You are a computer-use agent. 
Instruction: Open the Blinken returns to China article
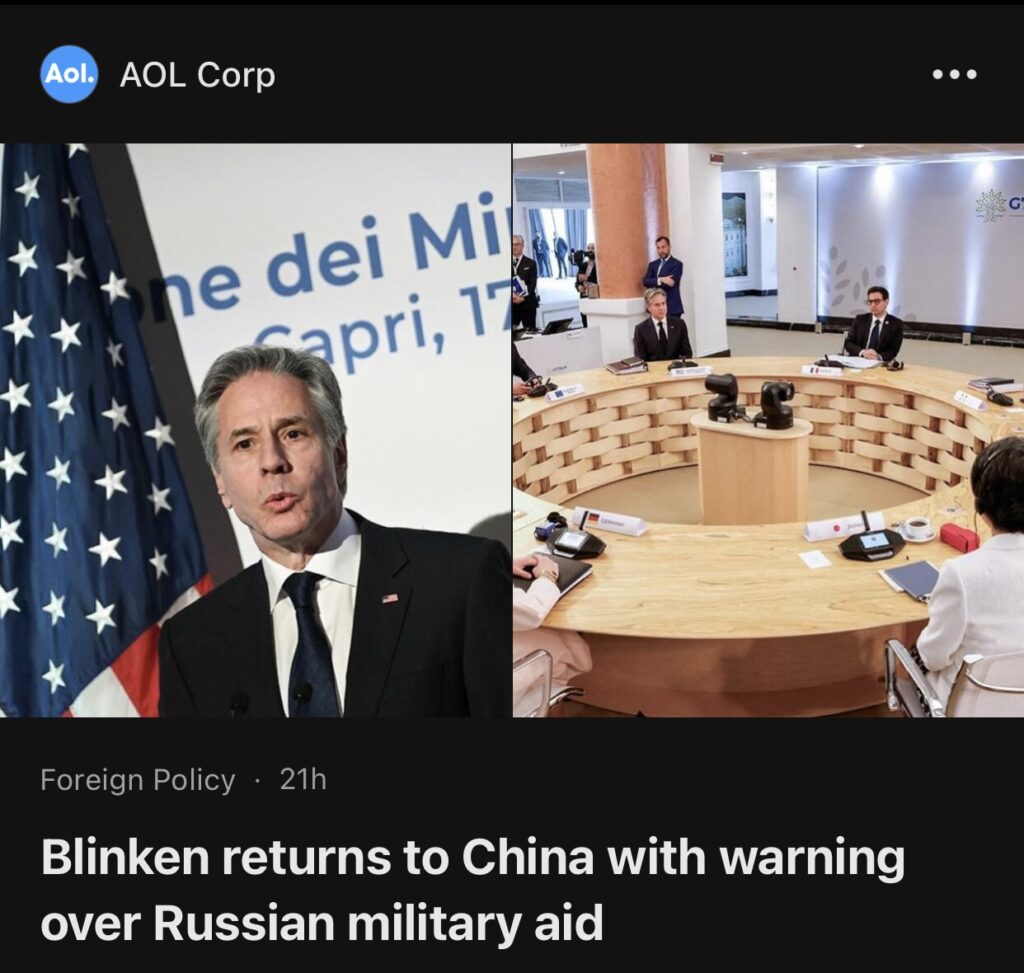tap(472, 889)
